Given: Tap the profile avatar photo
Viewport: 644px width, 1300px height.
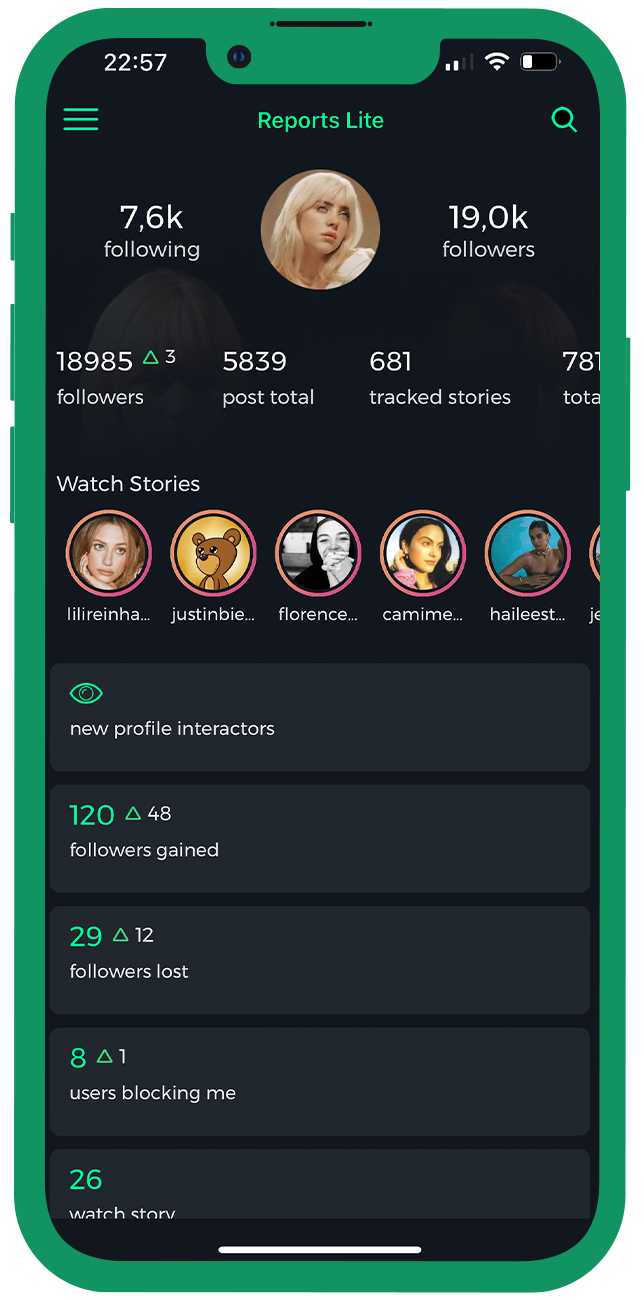Looking at the screenshot, I should pyautogui.click(x=320, y=229).
